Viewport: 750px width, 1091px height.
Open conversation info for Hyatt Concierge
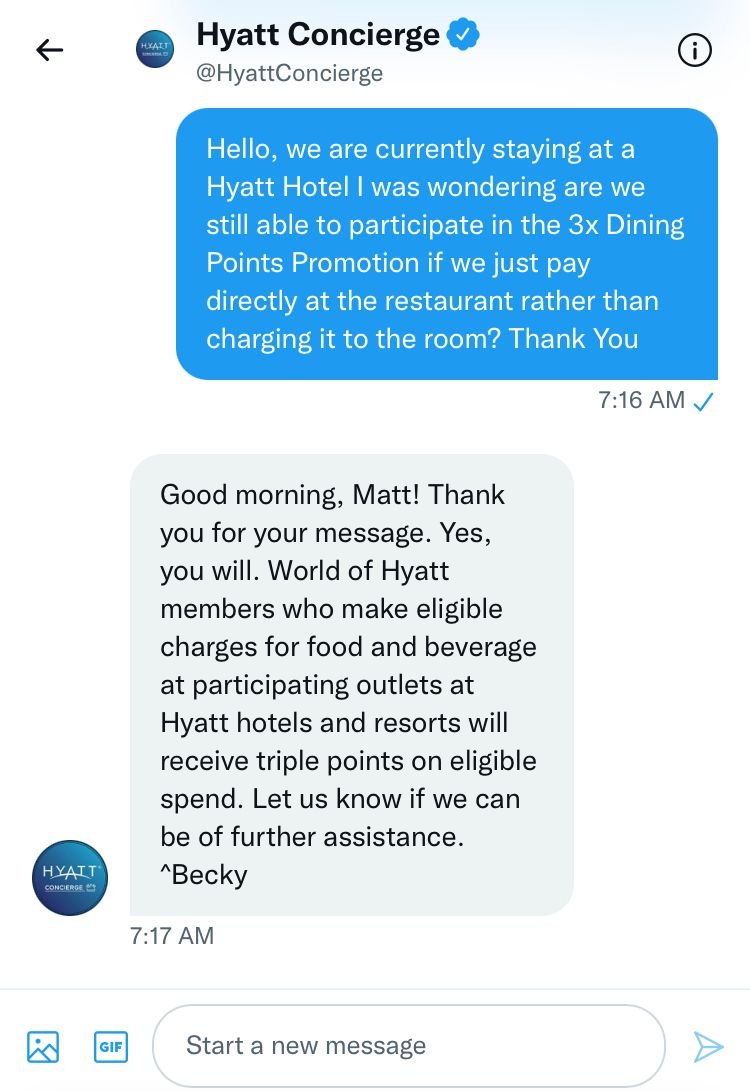[694, 51]
